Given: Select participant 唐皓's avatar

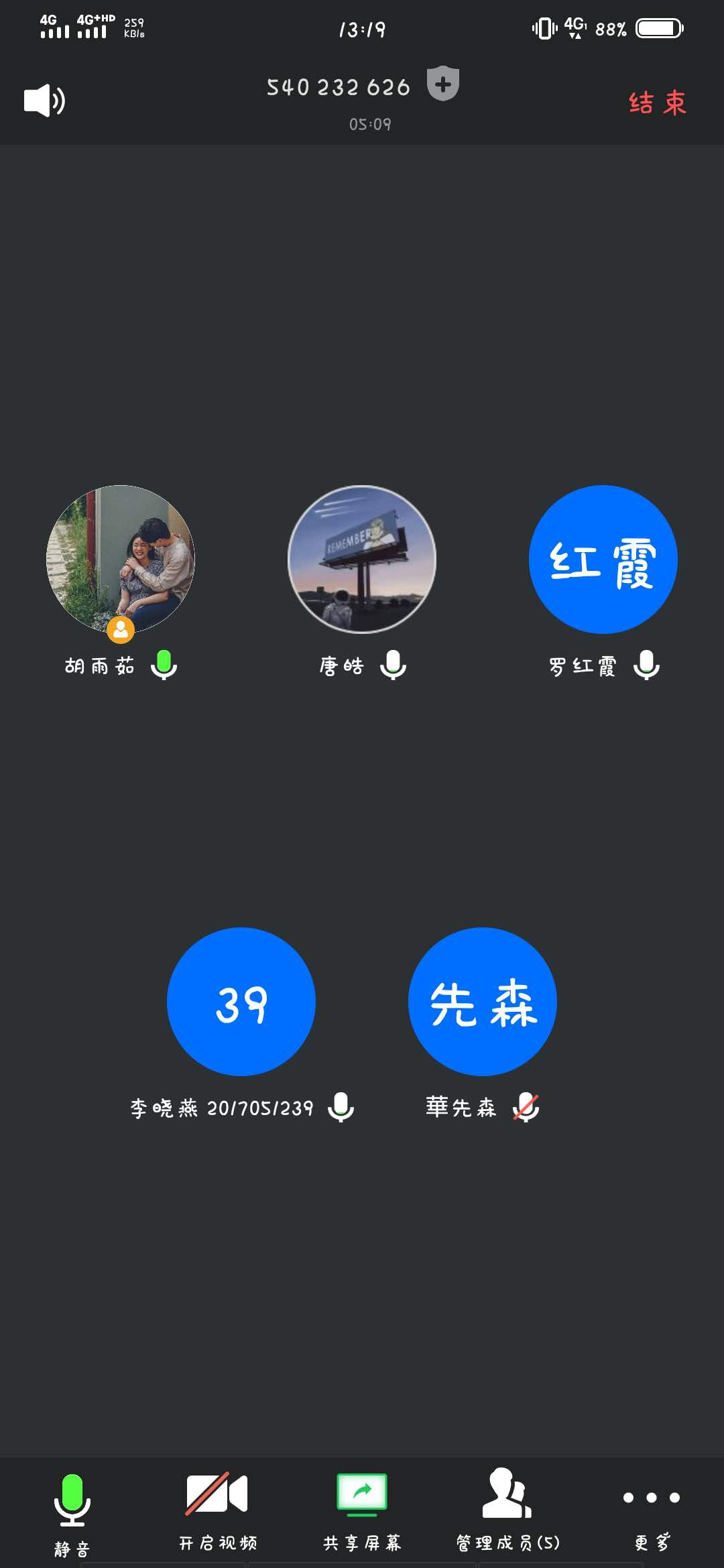Looking at the screenshot, I should [362, 559].
